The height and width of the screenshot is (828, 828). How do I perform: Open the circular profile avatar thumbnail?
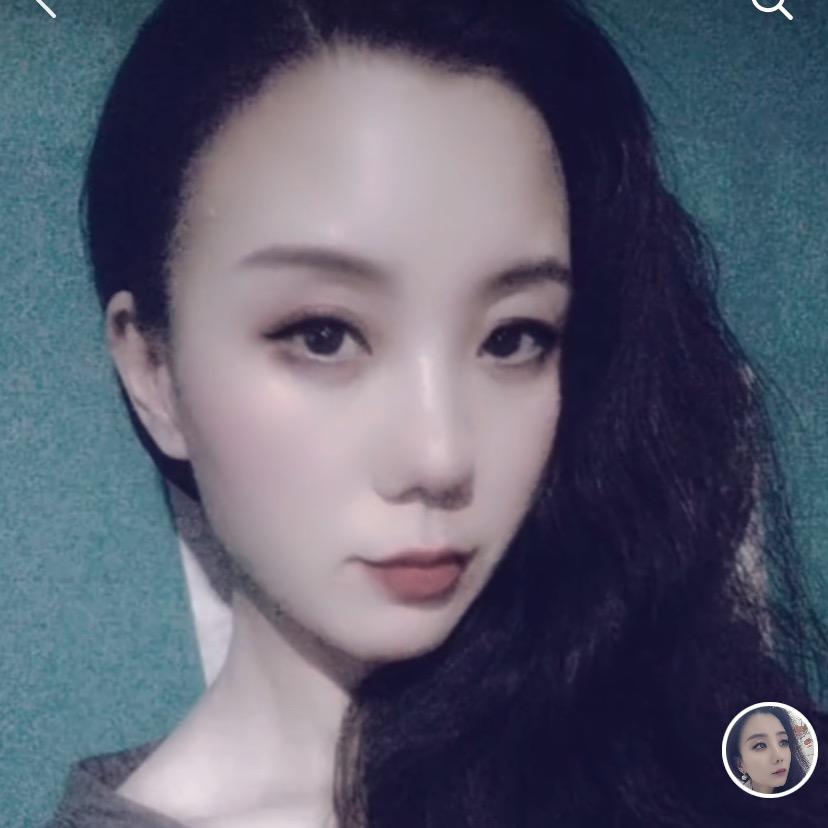(770, 750)
